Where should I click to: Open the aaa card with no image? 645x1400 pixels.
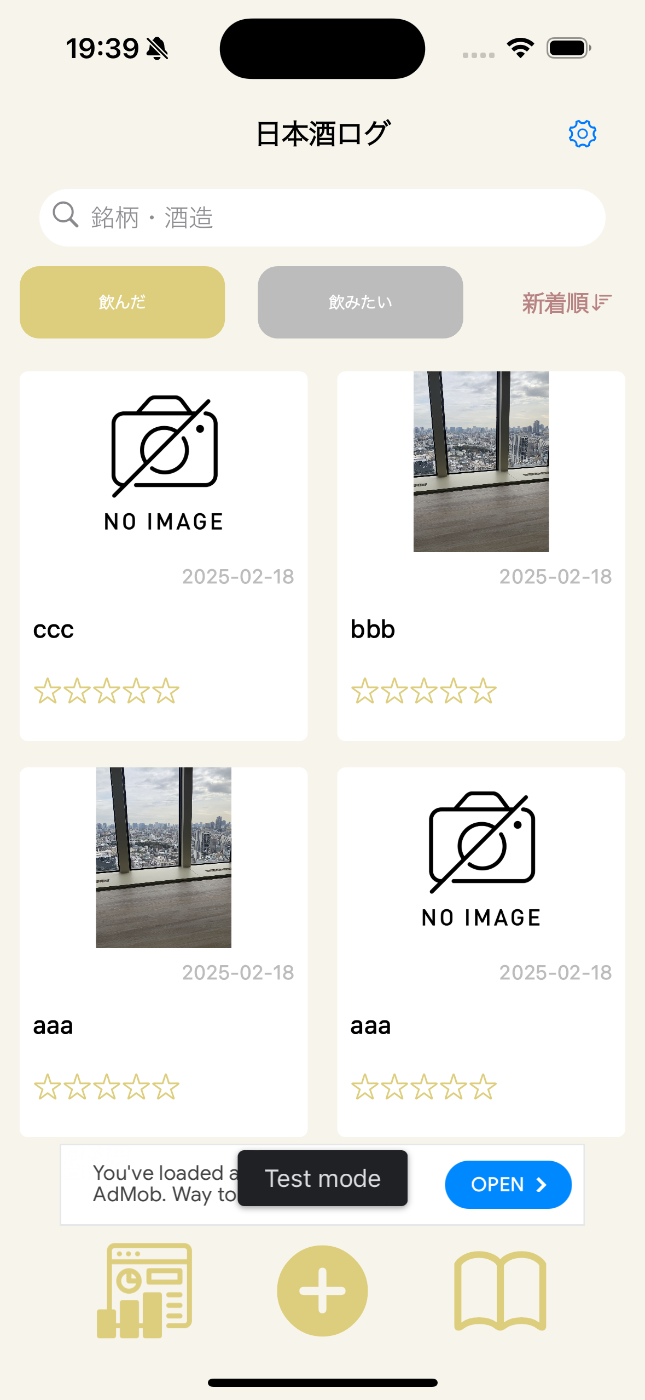coord(481,952)
